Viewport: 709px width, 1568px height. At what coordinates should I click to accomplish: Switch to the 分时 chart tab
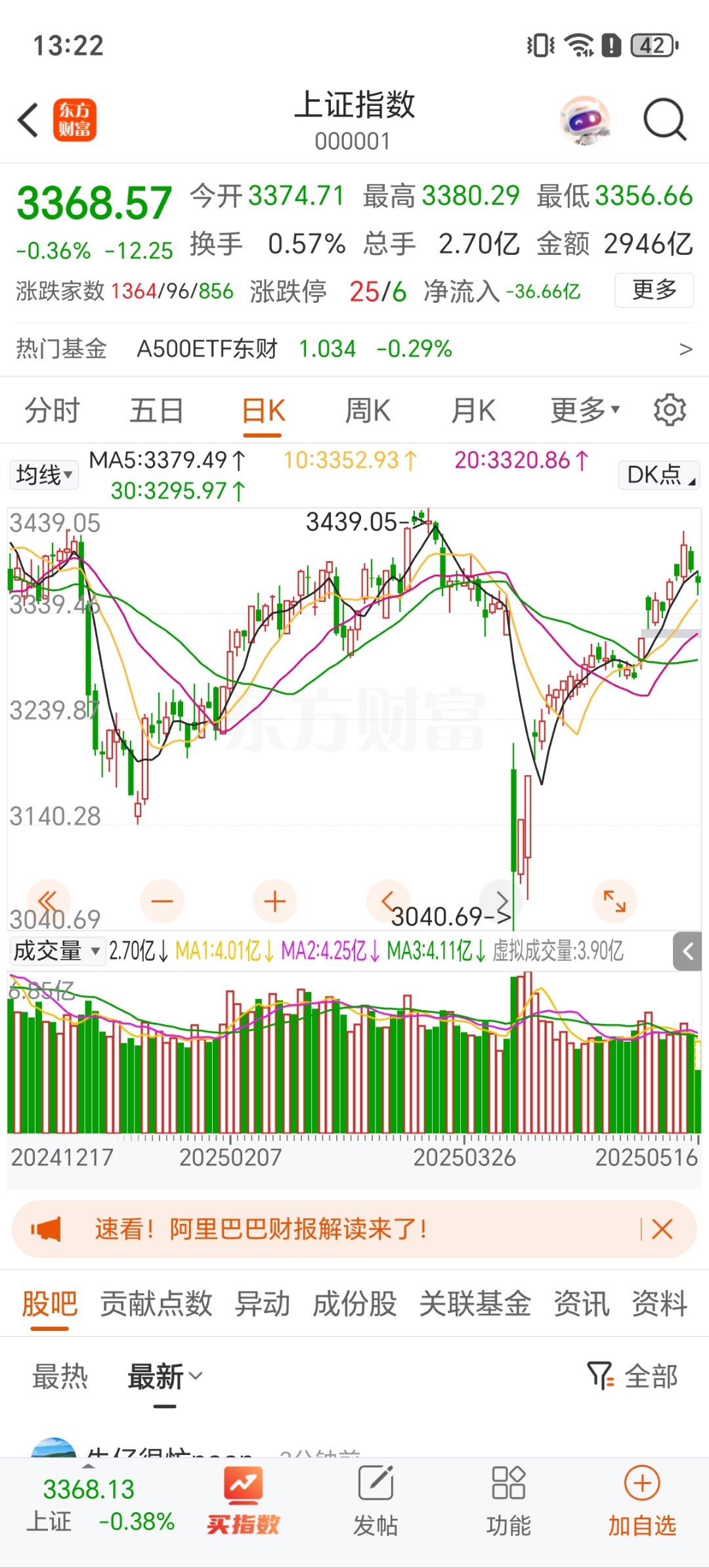click(x=52, y=411)
